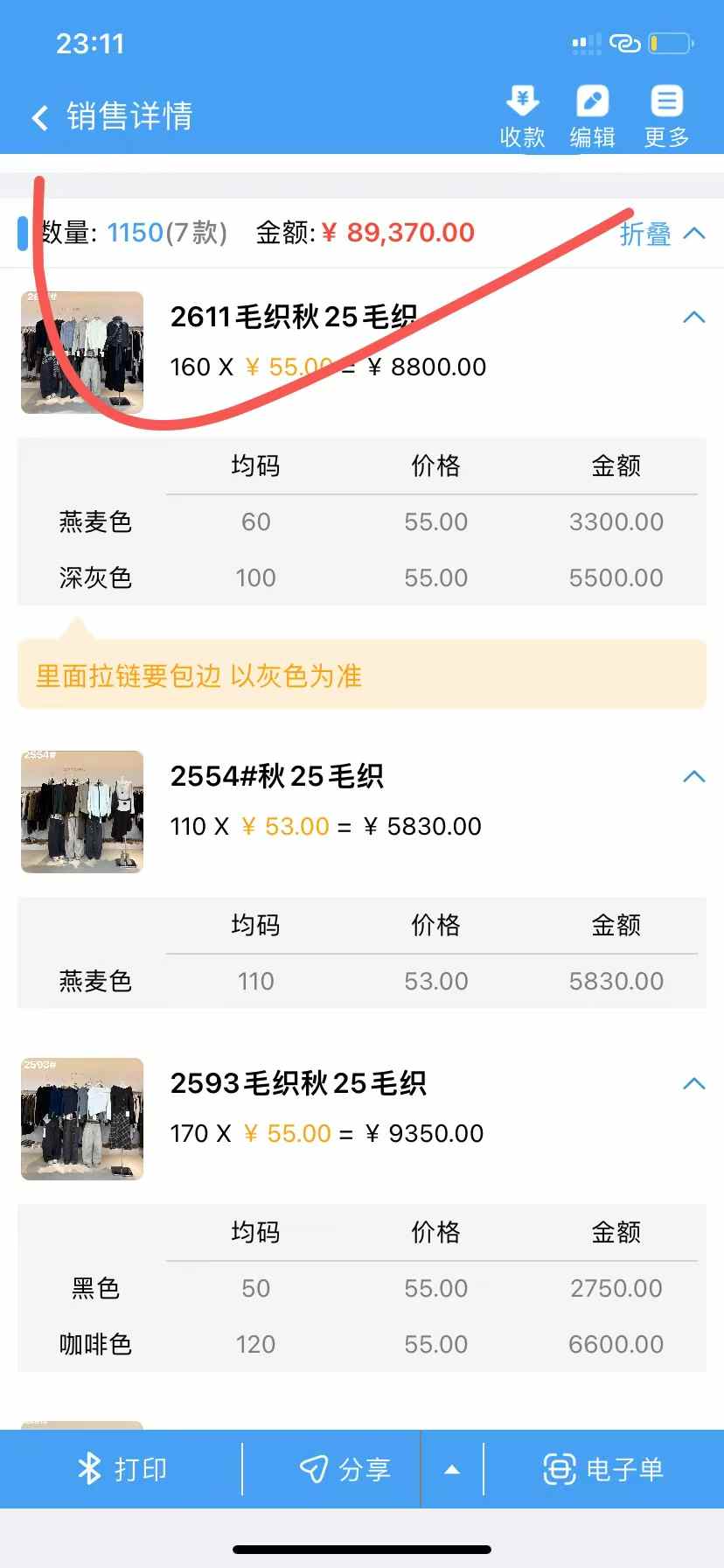Open the 电子单 electronic receipt
Image resolution: width=724 pixels, height=1568 pixels.
point(603,1469)
